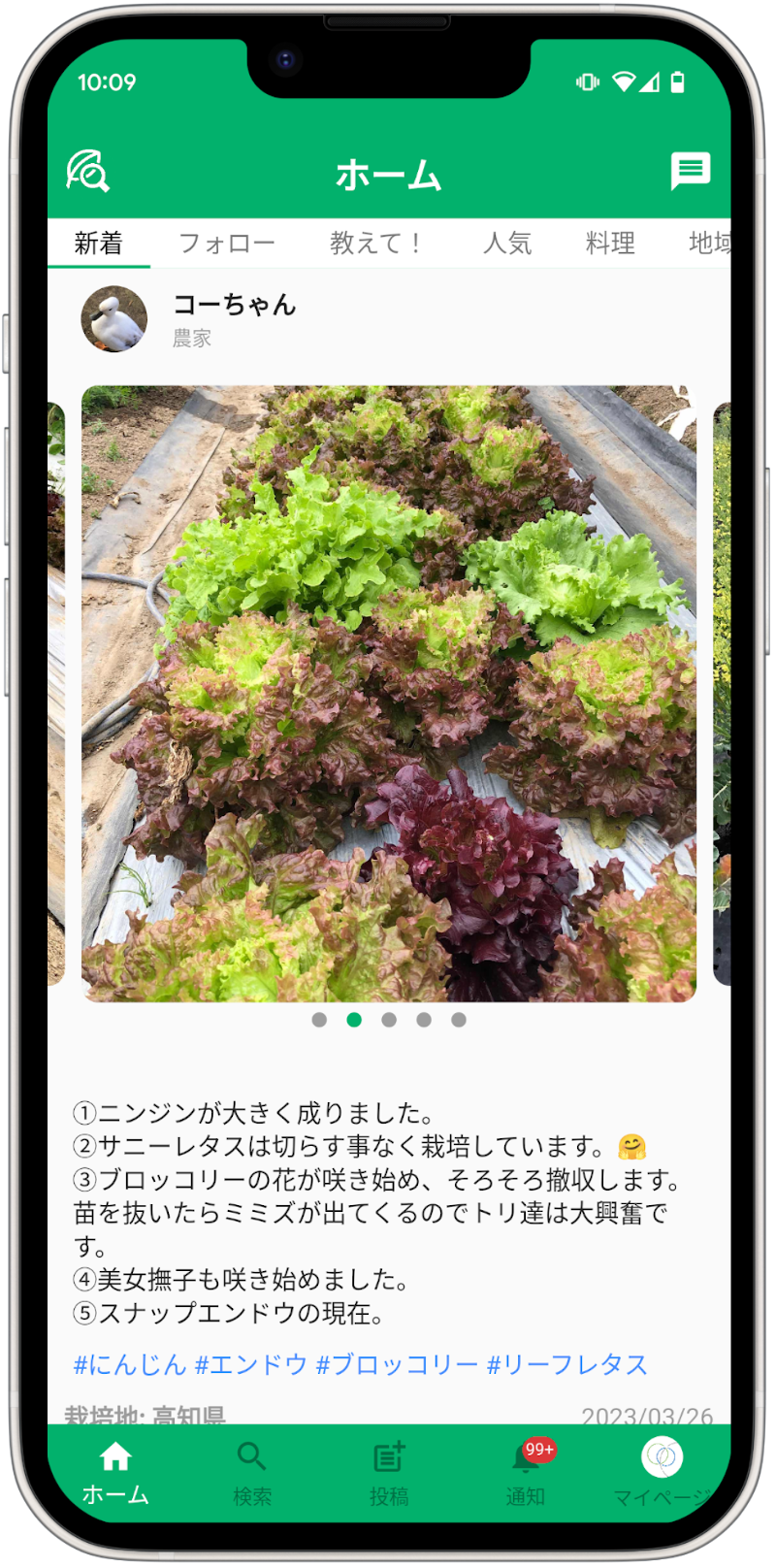Open the leaf search icon in header

(x=87, y=172)
